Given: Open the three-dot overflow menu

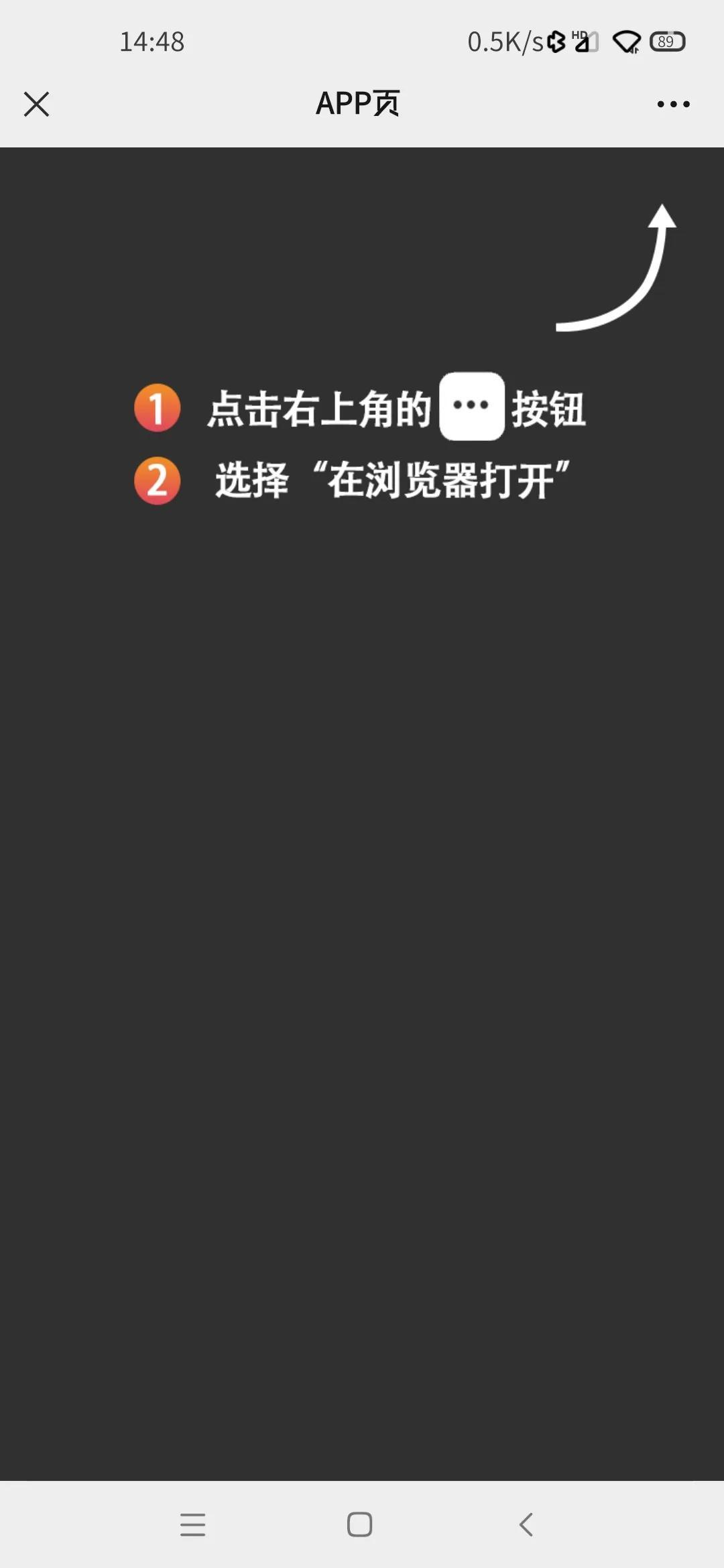Looking at the screenshot, I should 673,104.
